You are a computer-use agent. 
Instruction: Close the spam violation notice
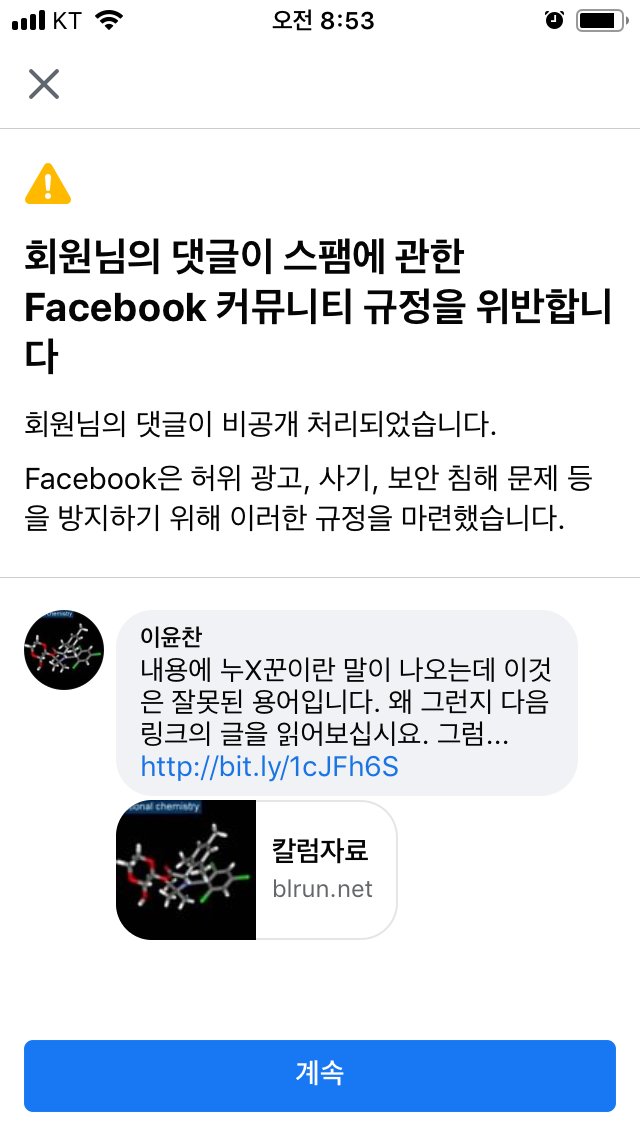(43, 84)
